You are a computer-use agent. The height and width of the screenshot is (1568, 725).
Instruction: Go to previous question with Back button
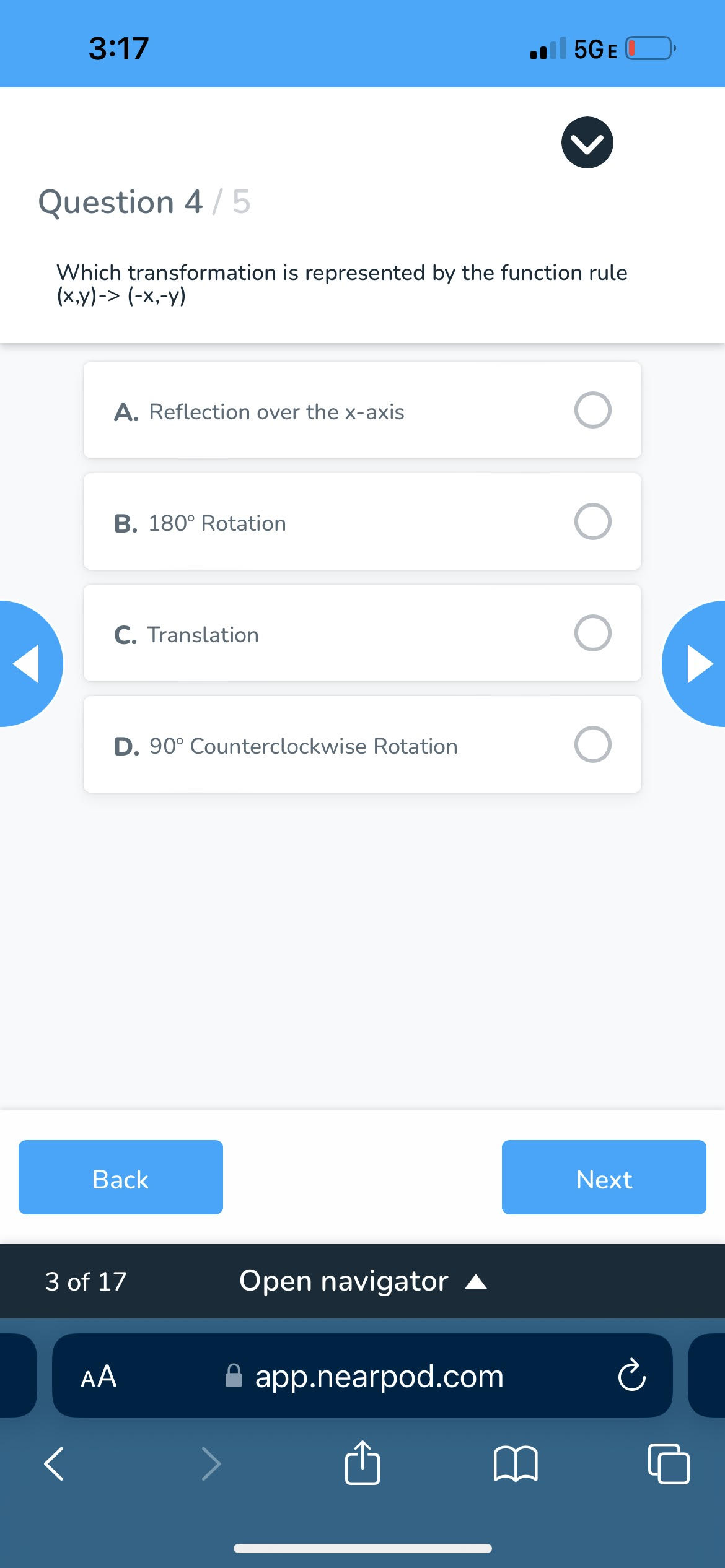coord(121,1177)
